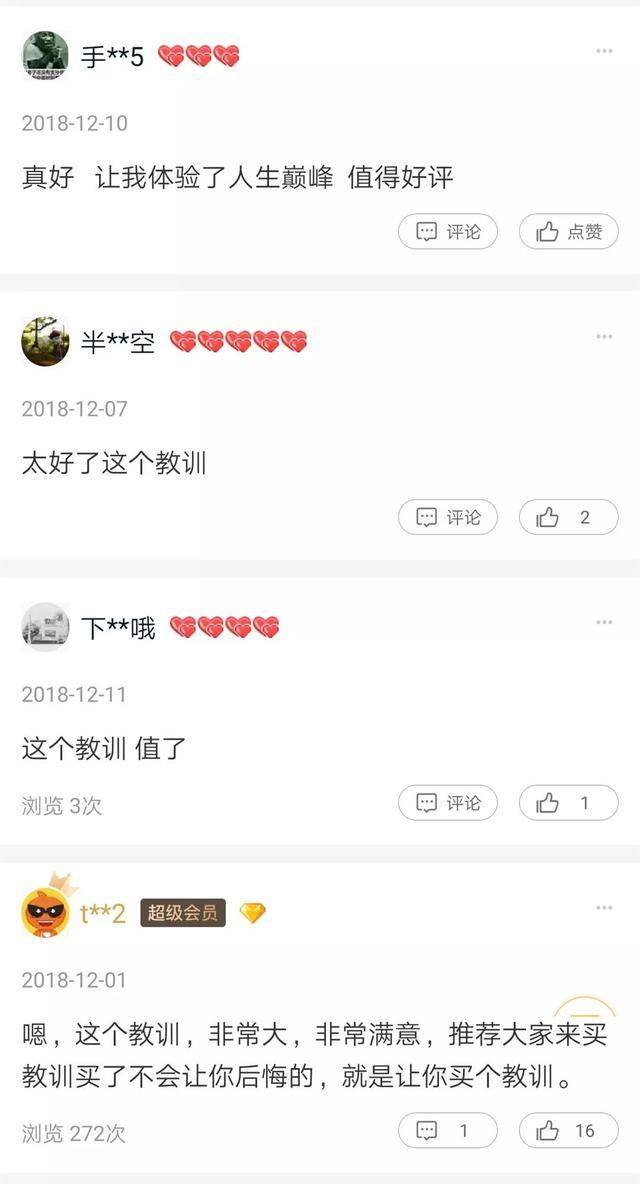Open 半**空's profile avatar
This screenshot has width=640, height=1184.
coord(45,342)
